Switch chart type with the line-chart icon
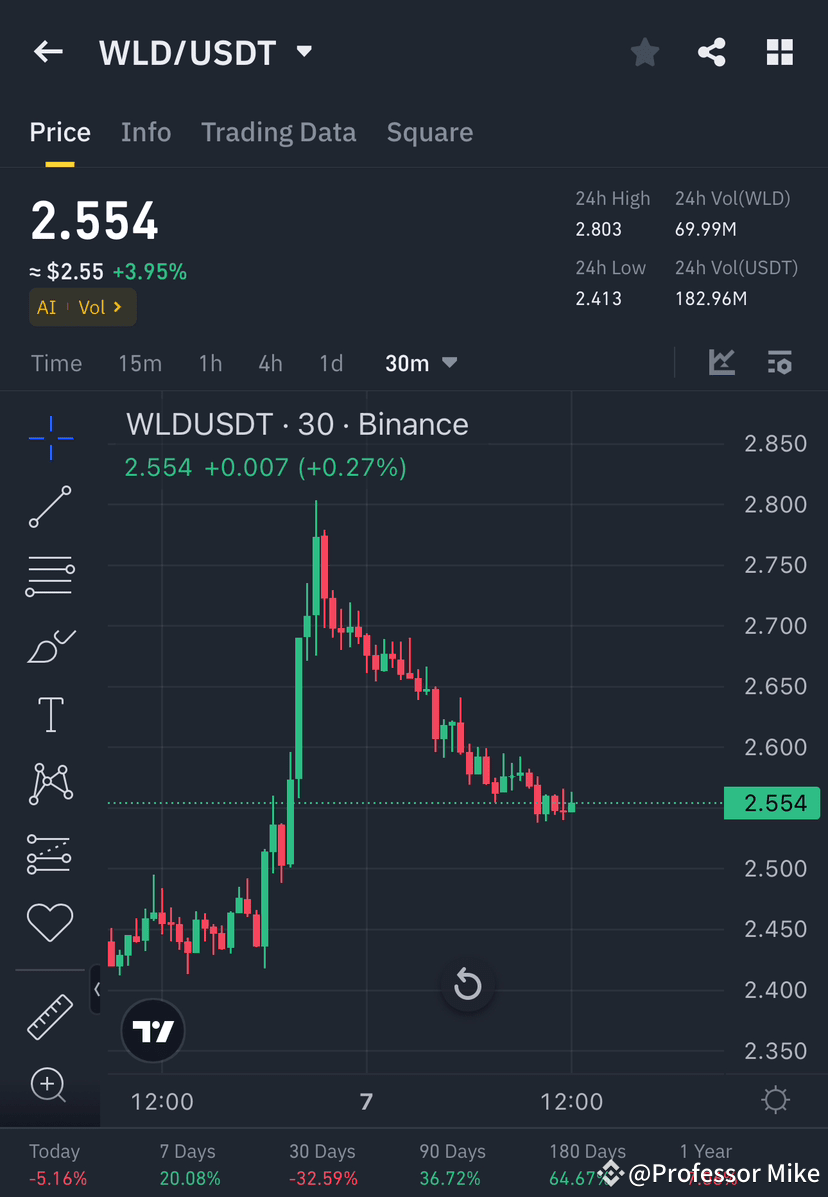The width and height of the screenshot is (828, 1197). click(x=721, y=363)
